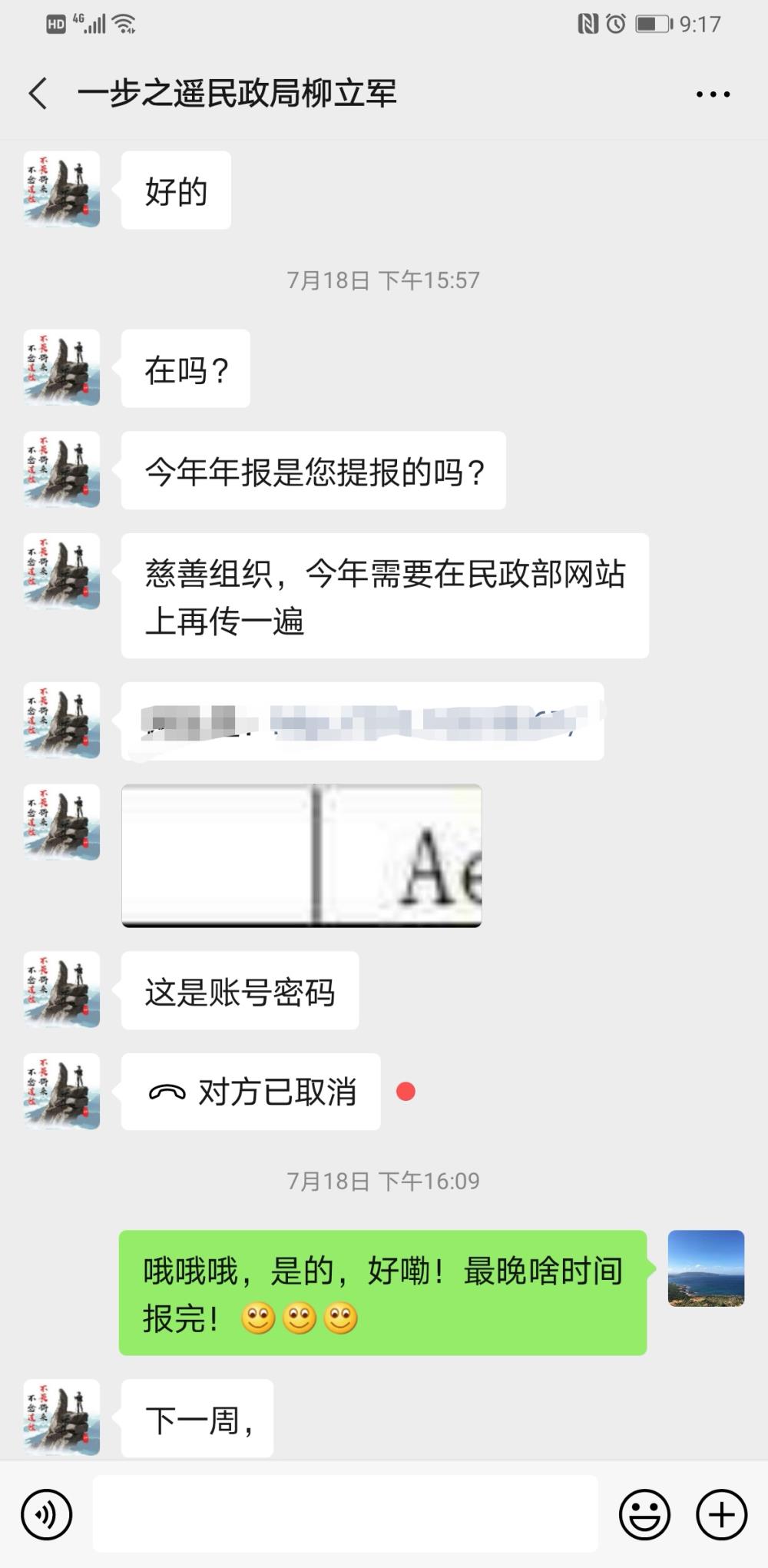Switch to voice message input
This screenshot has width=768, height=1568.
[x=47, y=1514]
